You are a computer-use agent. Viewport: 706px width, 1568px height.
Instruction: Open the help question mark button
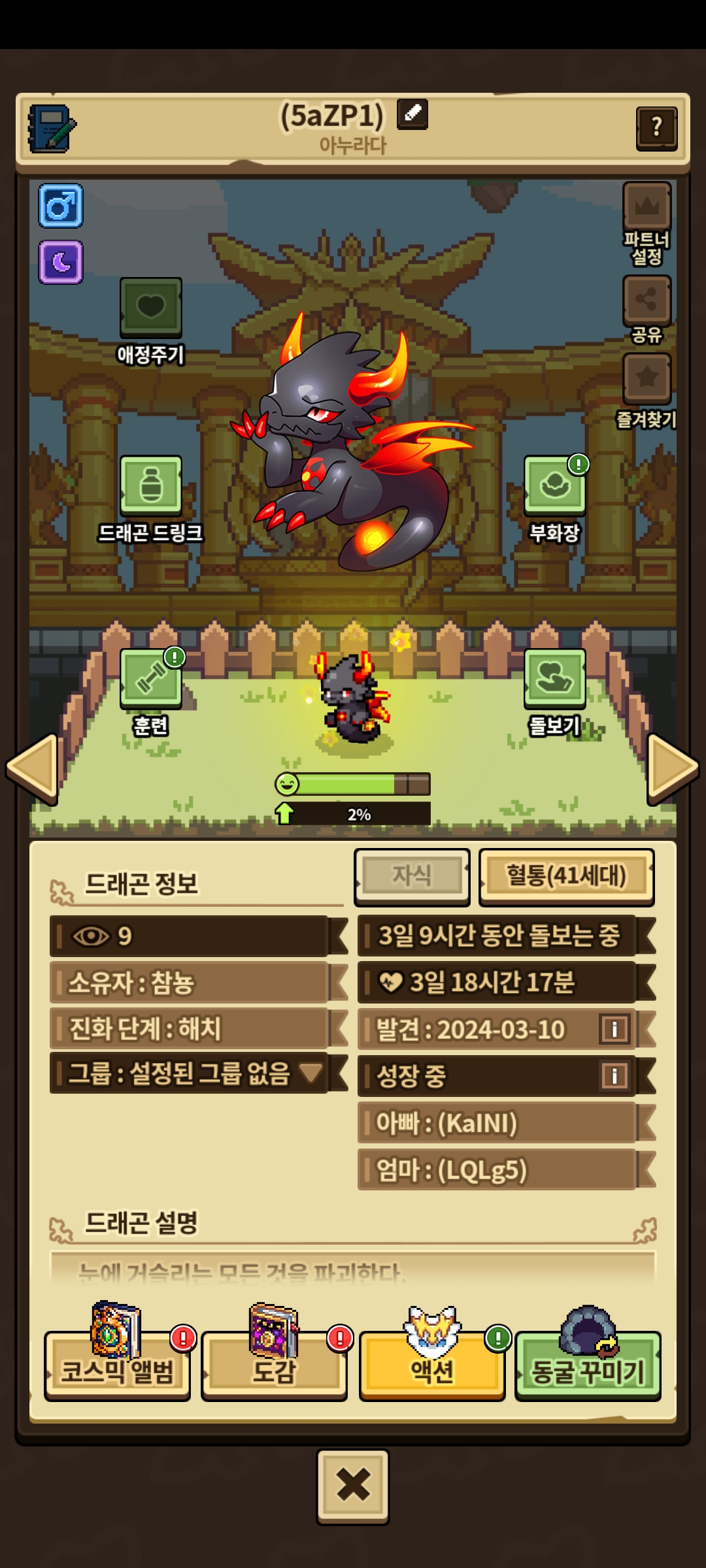[x=656, y=128]
